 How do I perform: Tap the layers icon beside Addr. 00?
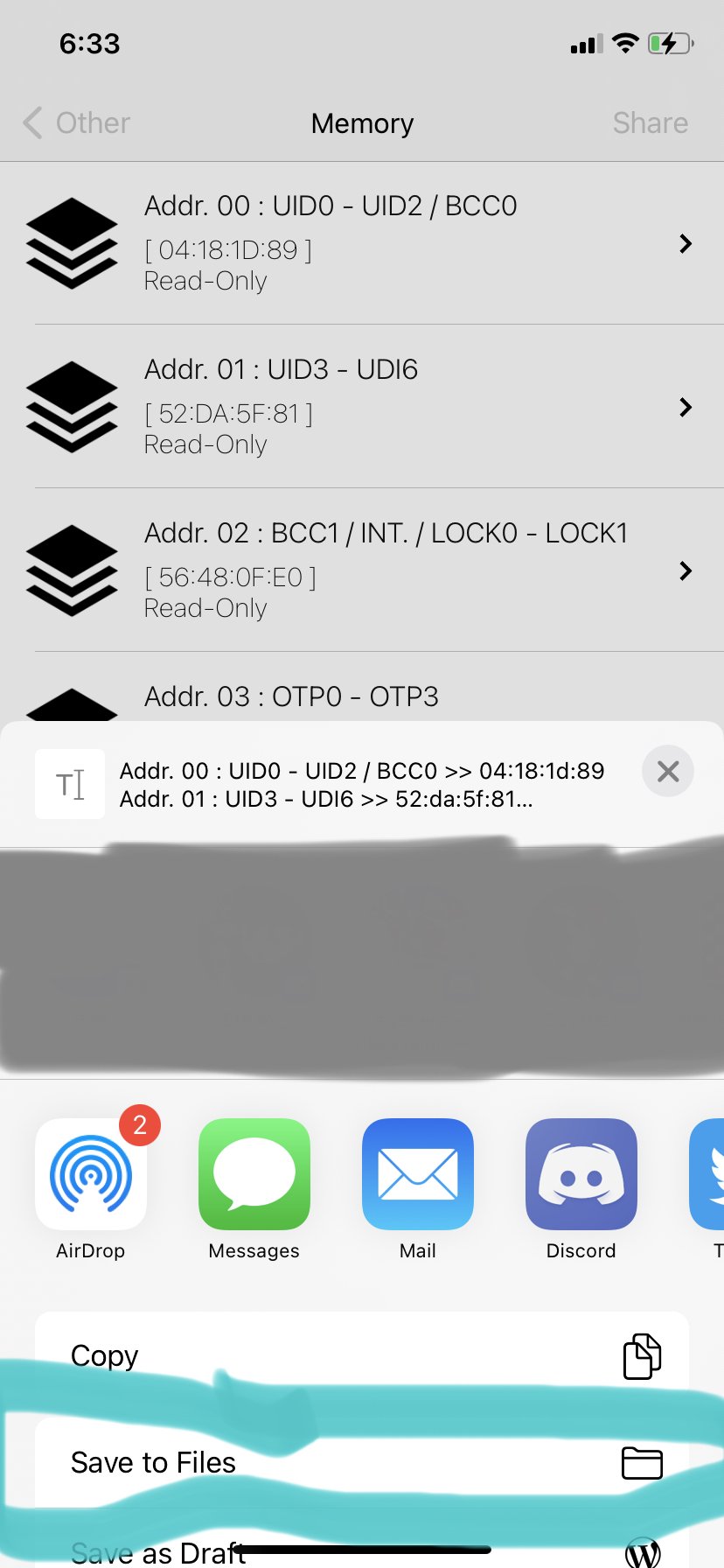(x=72, y=243)
